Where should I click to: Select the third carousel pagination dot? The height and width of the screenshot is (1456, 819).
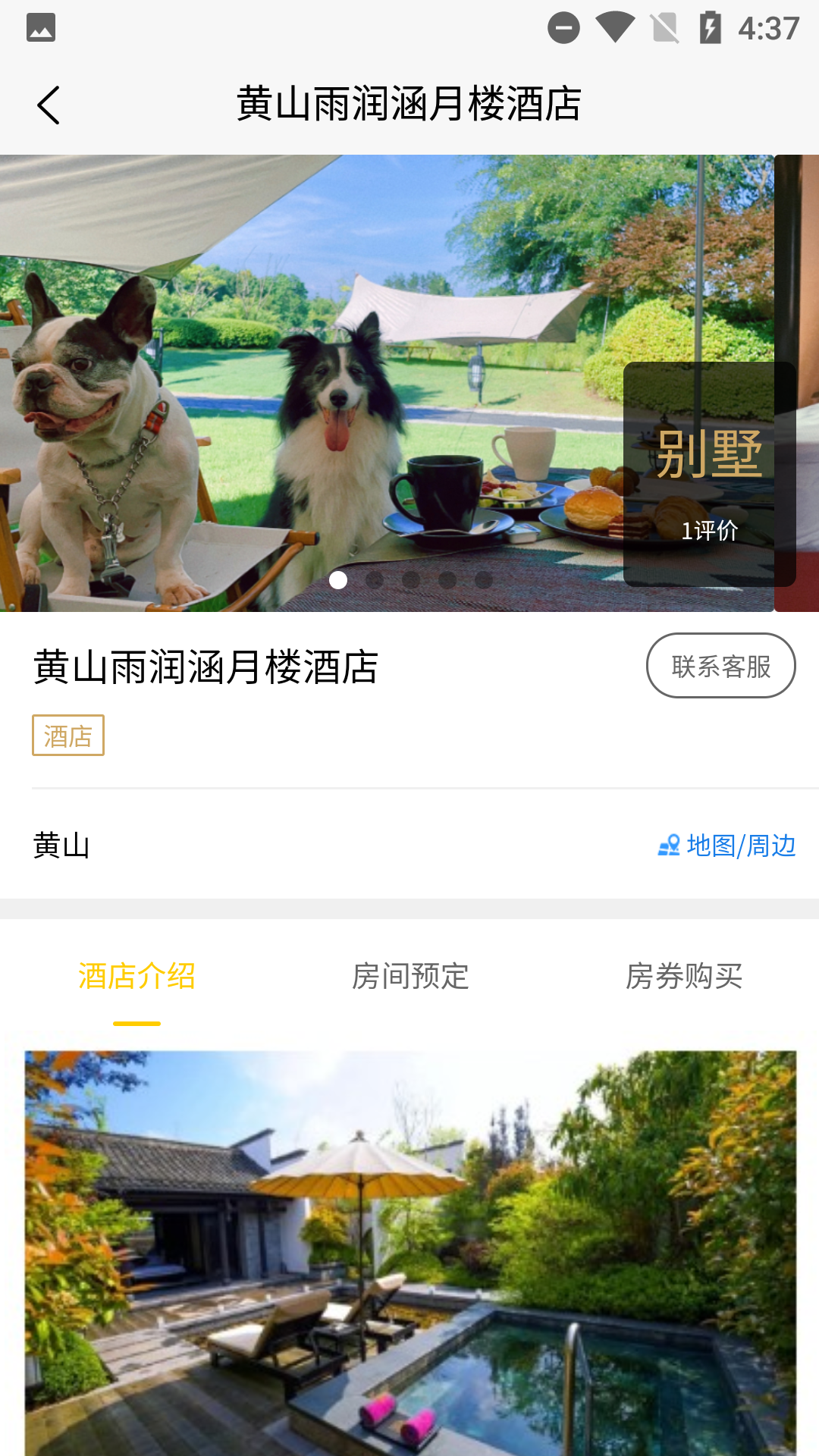(x=411, y=579)
